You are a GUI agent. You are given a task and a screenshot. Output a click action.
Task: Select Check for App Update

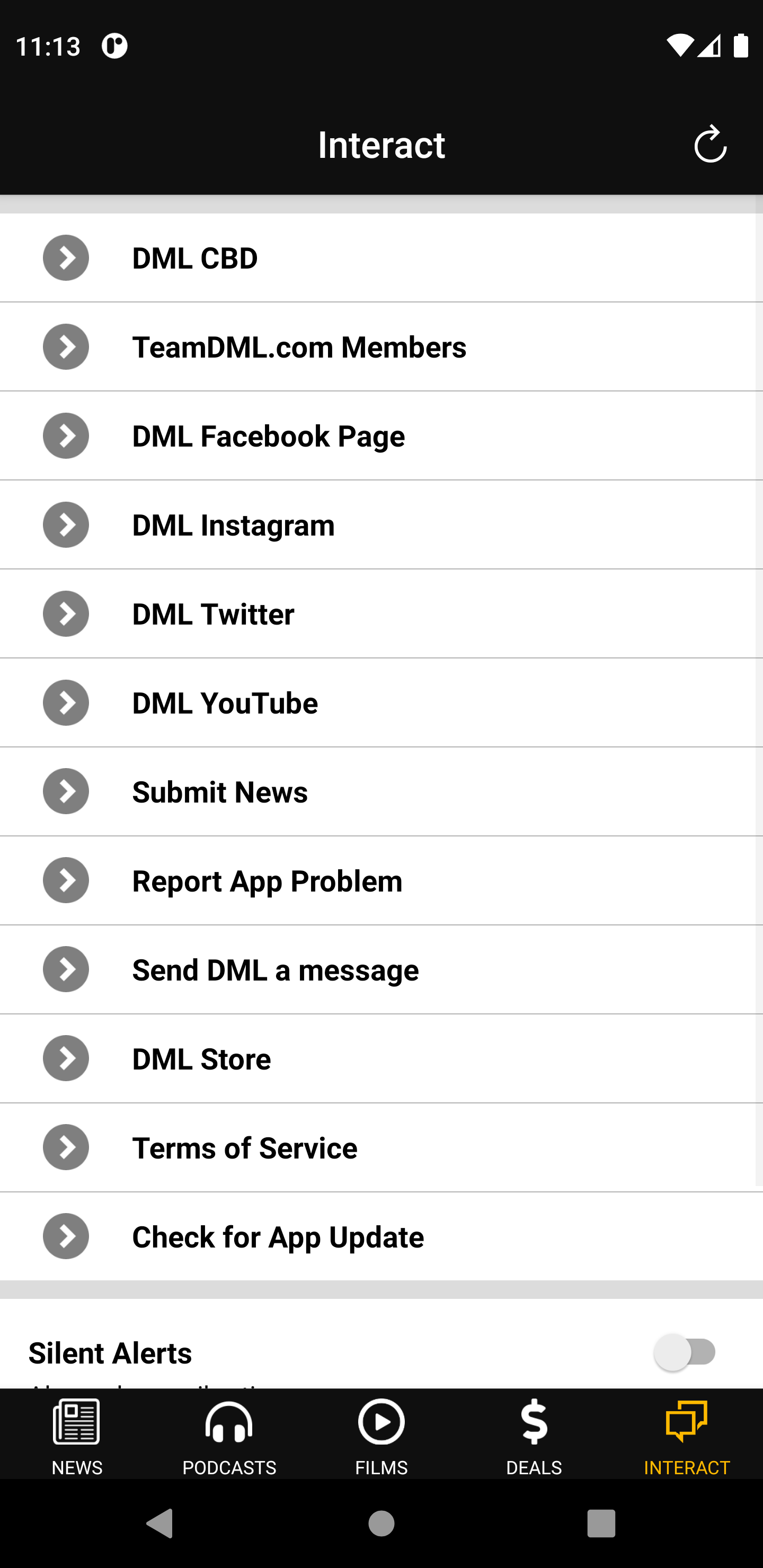pos(381,1236)
